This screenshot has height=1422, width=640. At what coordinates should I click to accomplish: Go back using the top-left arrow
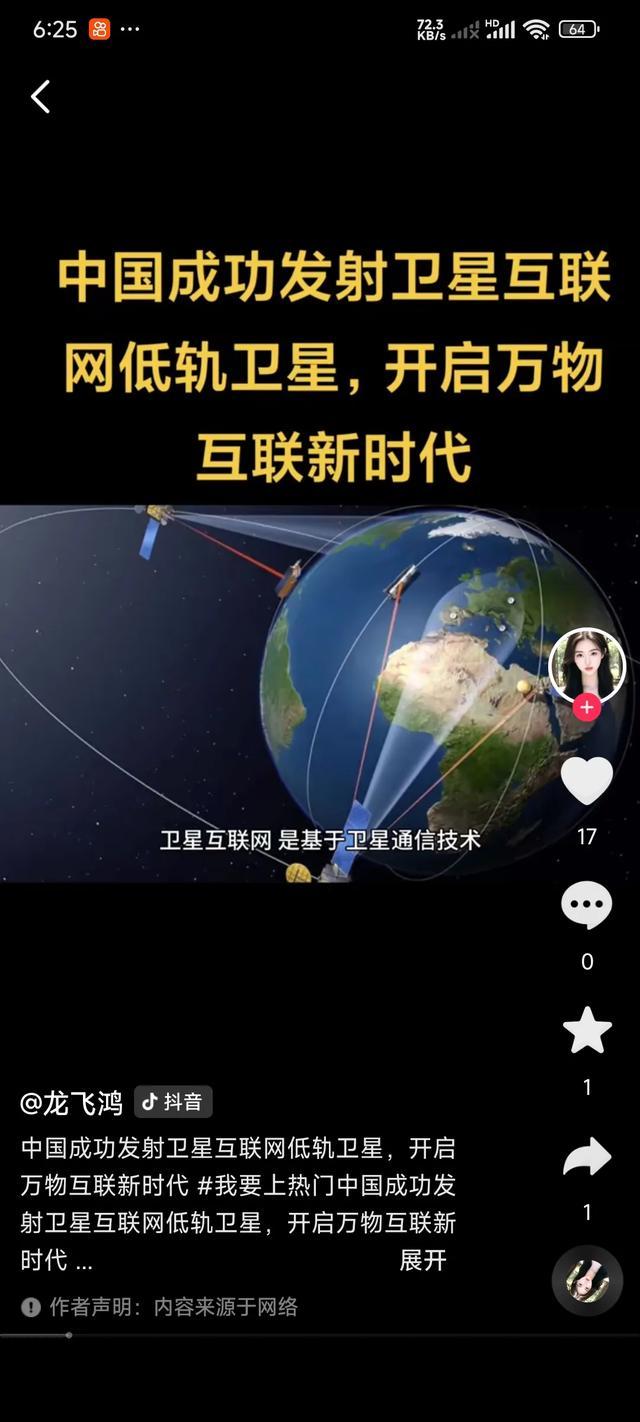40,97
